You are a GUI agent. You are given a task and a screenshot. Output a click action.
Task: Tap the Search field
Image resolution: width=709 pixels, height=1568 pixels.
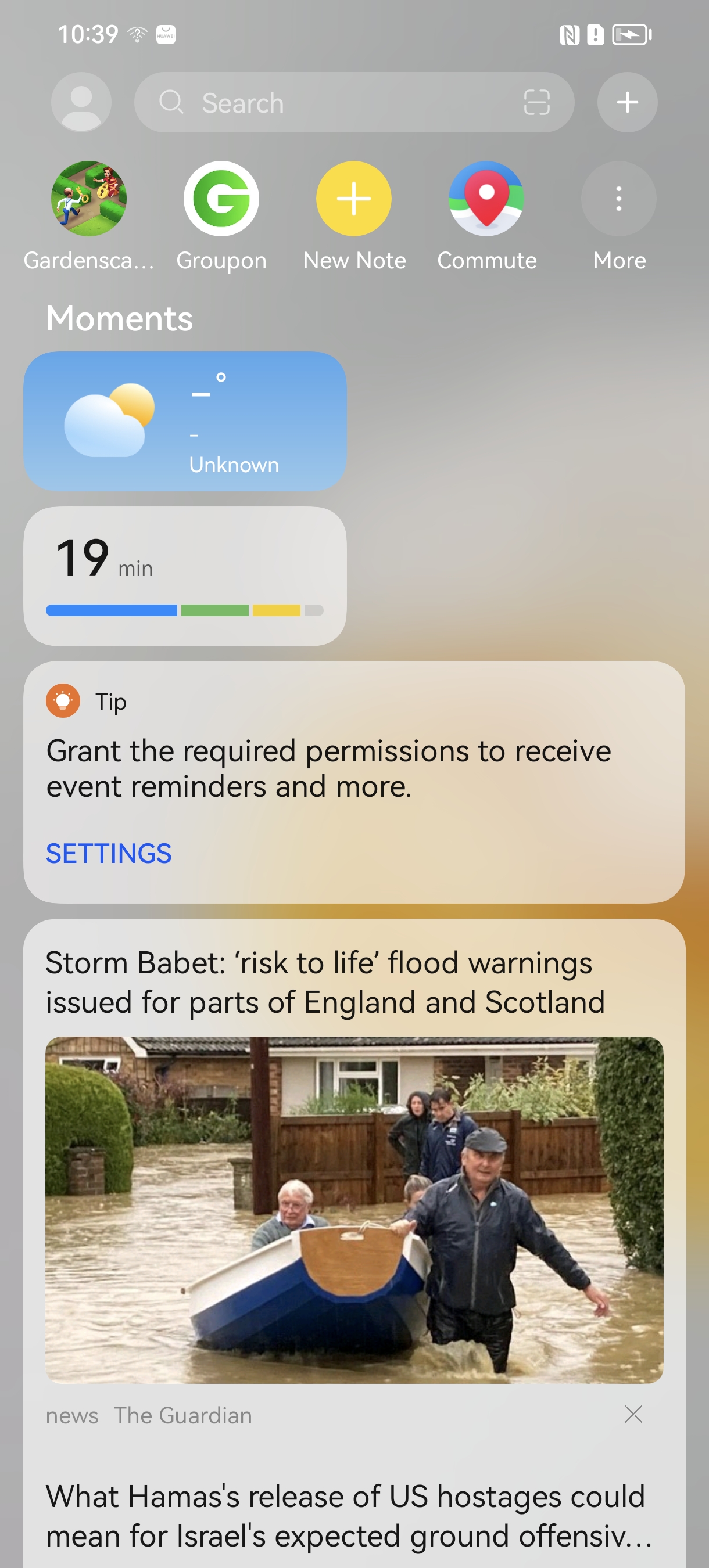341,102
